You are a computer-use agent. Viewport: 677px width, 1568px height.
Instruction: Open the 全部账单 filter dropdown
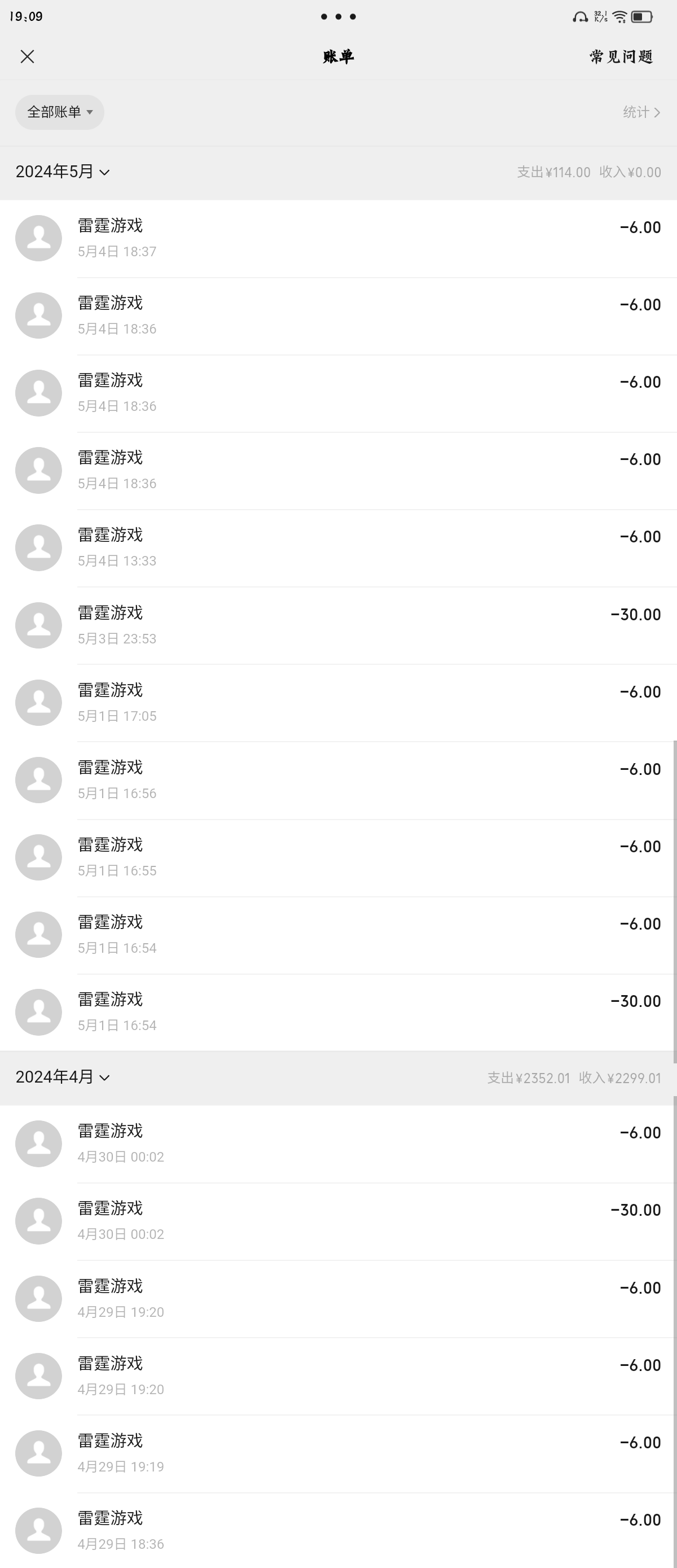(x=59, y=111)
